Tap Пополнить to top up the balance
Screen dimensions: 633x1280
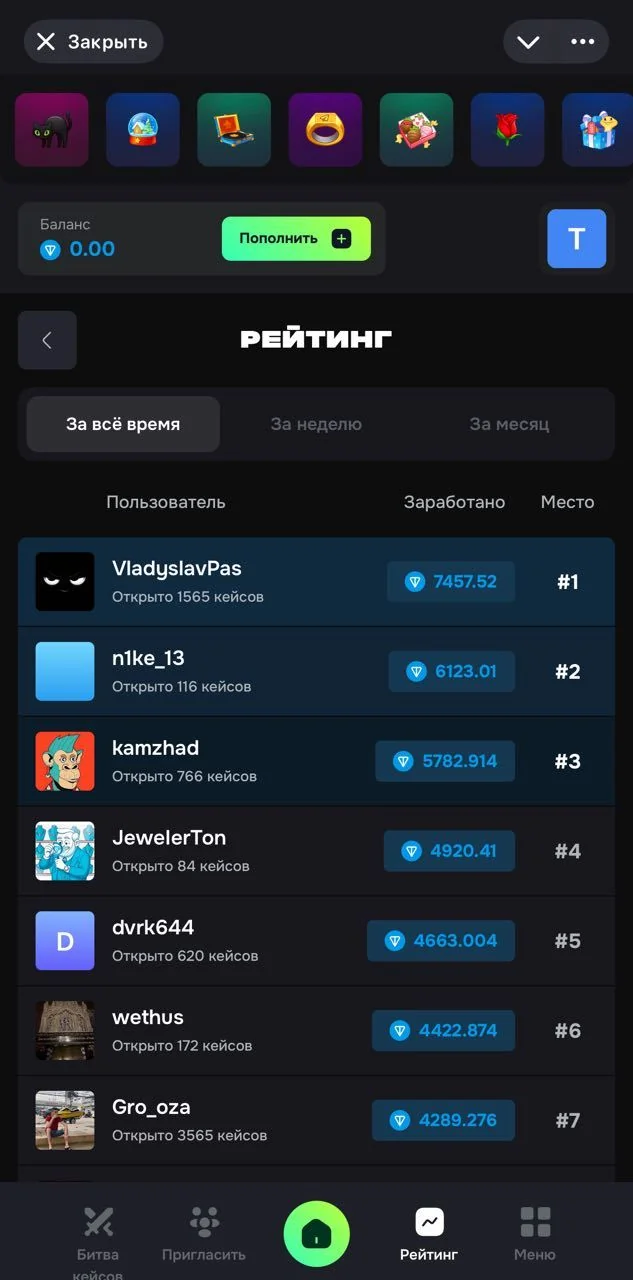[296, 239]
